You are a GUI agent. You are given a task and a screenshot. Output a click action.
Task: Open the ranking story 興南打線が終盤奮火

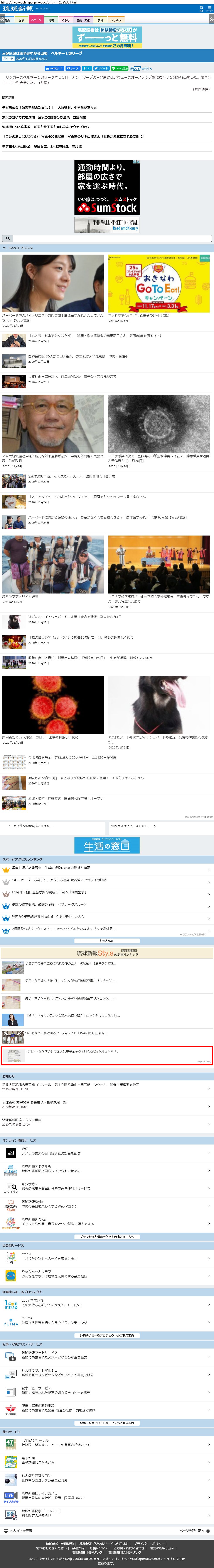[51, 868]
